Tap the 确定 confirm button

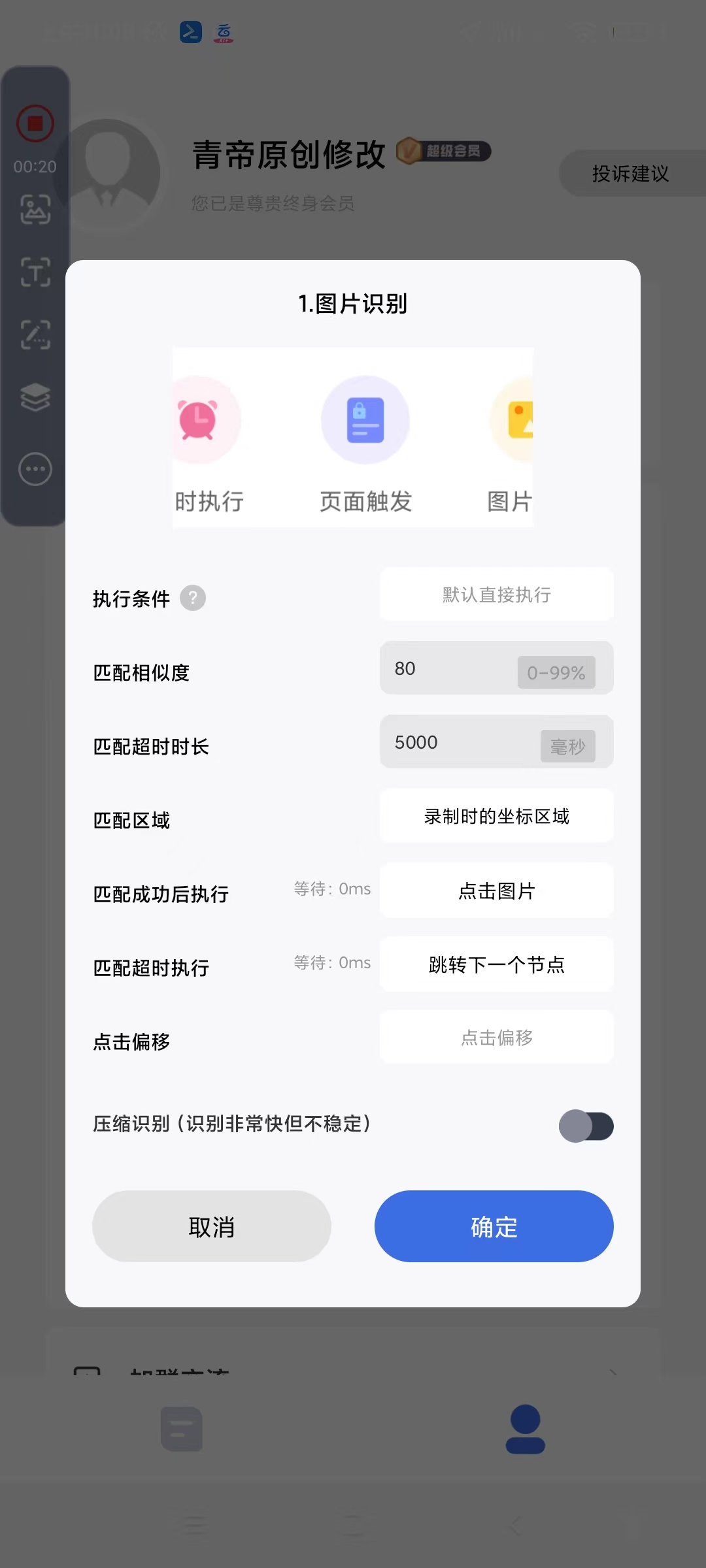tap(494, 1226)
